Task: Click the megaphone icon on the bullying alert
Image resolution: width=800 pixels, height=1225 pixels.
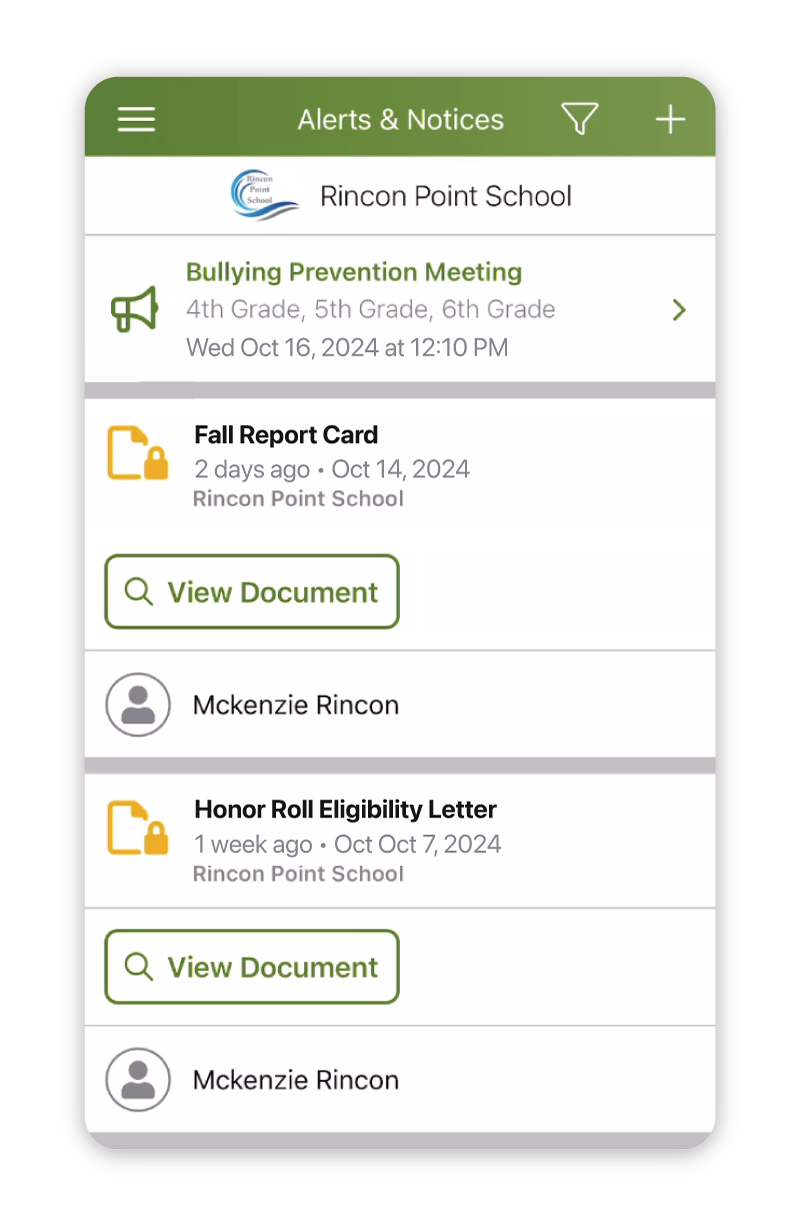Action: pyautogui.click(x=134, y=310)
